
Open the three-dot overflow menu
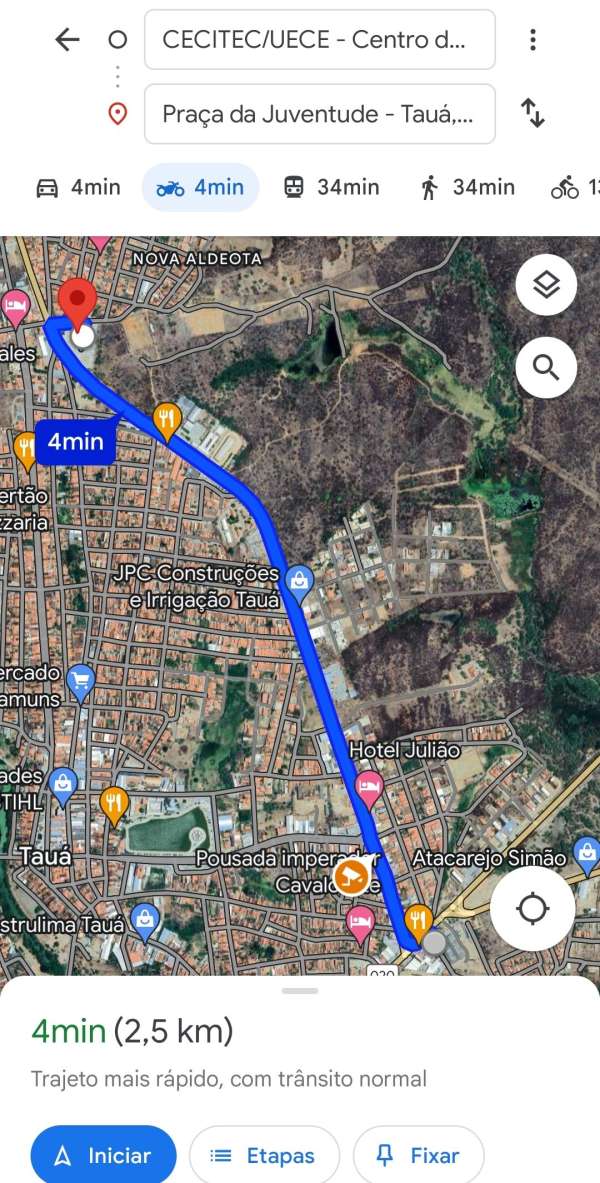coord(533,40)
